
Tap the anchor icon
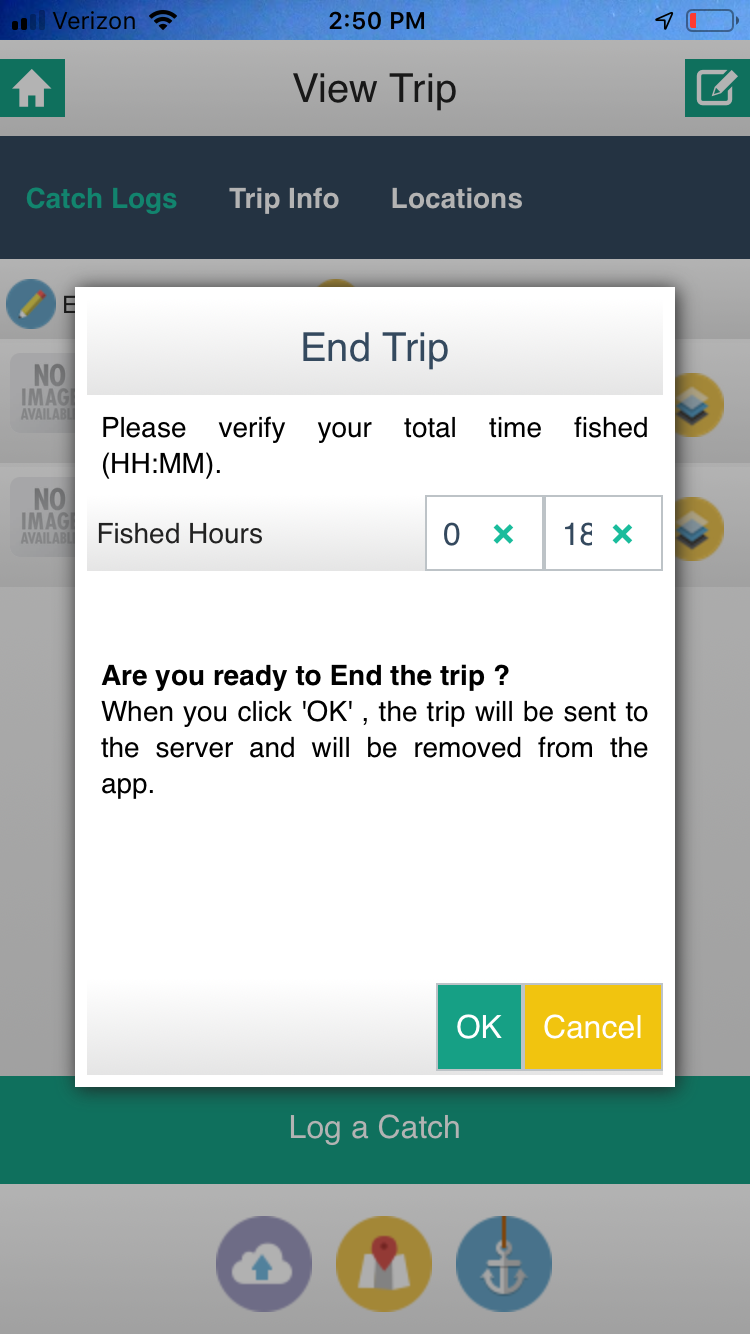click(x=504, y=1264)
